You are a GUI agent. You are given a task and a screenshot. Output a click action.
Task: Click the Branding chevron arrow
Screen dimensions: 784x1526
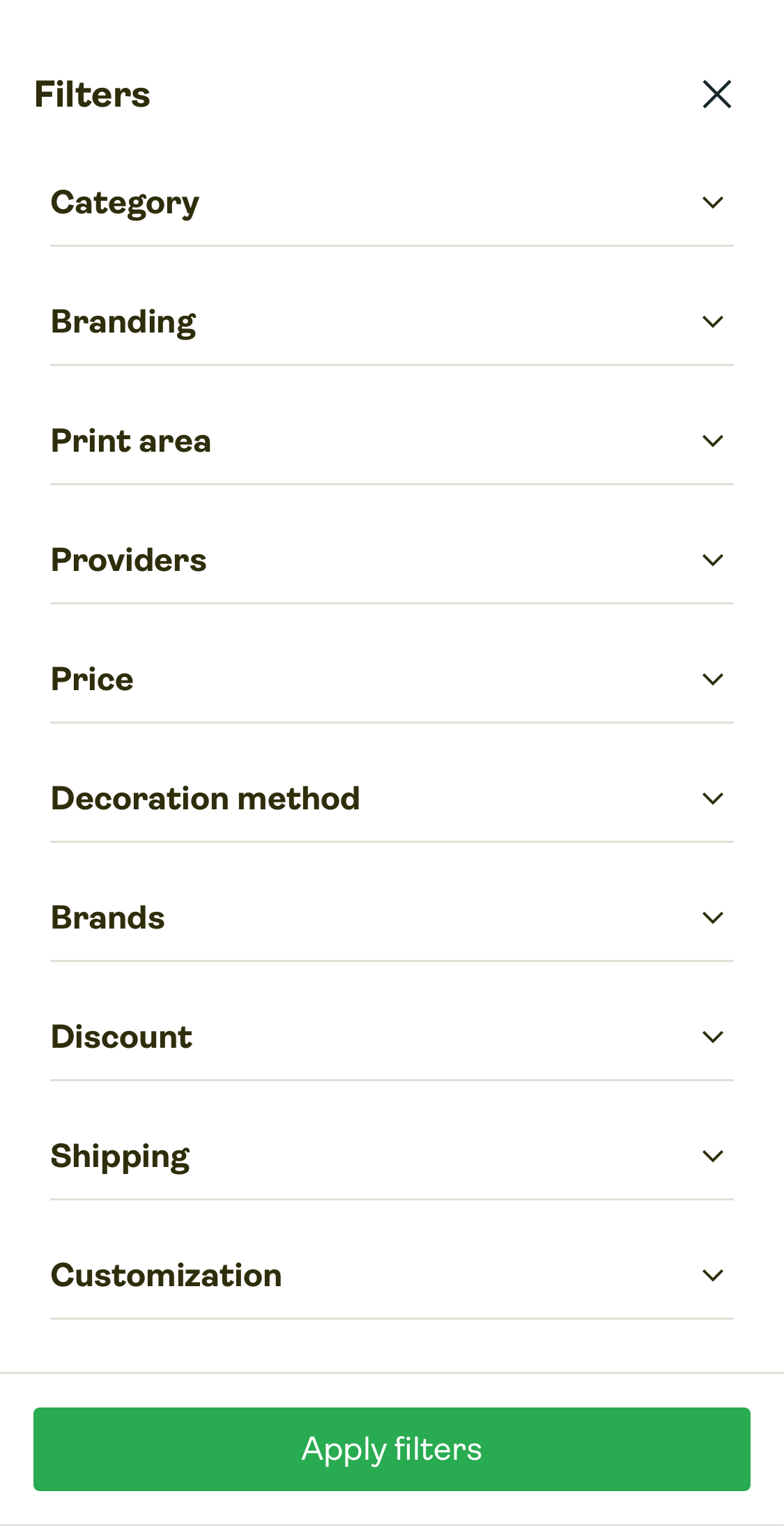[712, 322]
